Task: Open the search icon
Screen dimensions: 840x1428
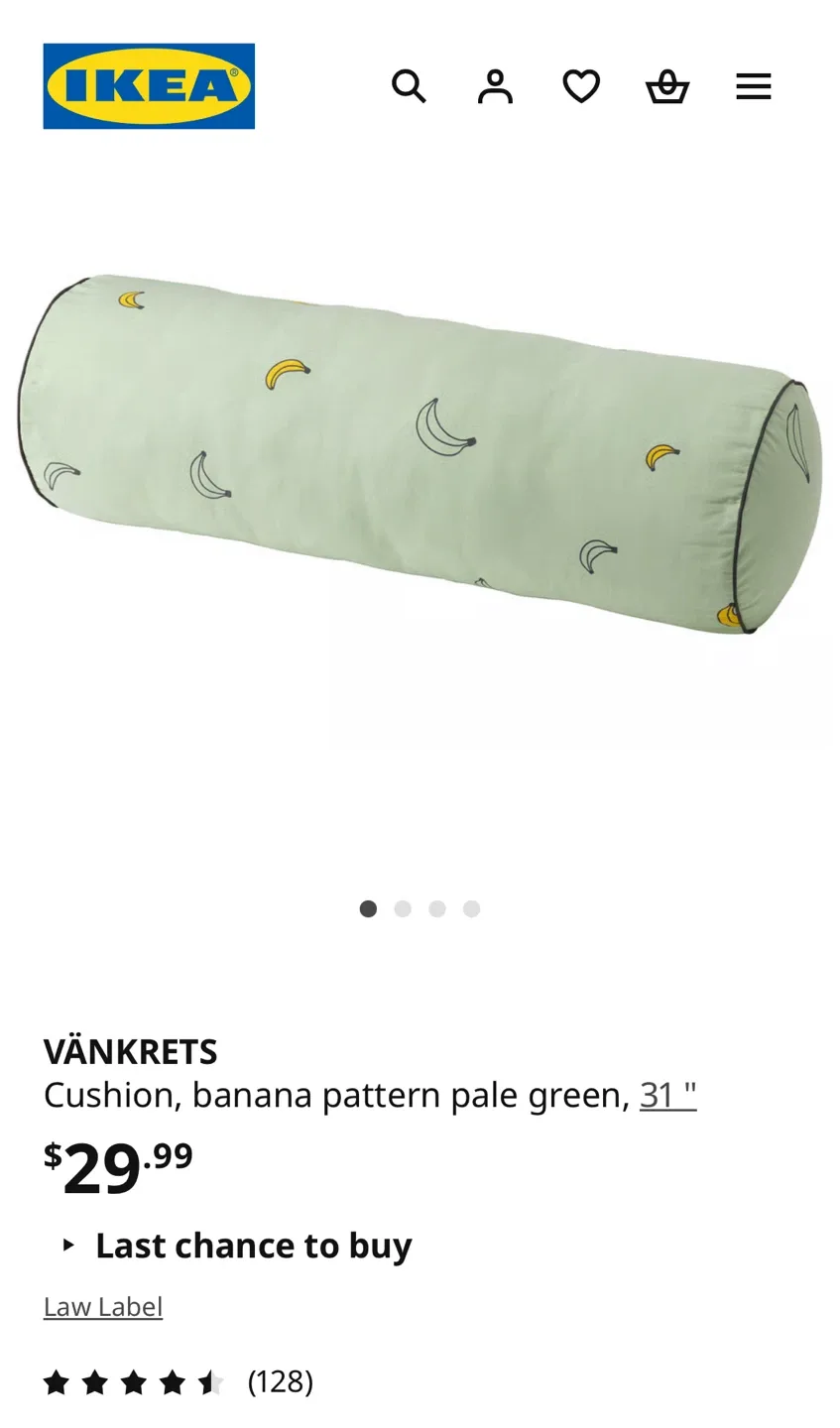Action: coord(410,86)
